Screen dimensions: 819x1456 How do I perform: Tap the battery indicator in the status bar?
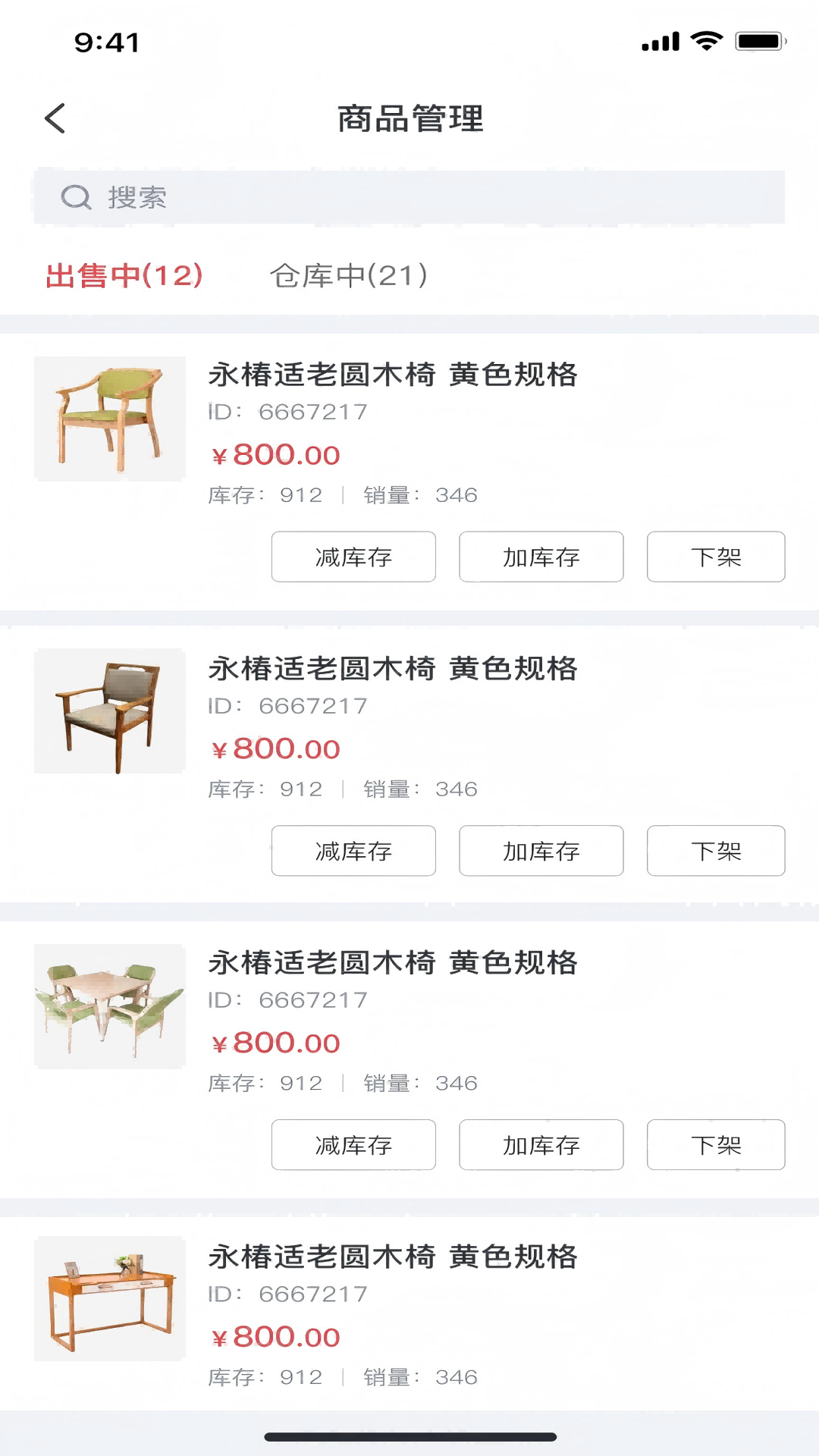coord(758,42)
